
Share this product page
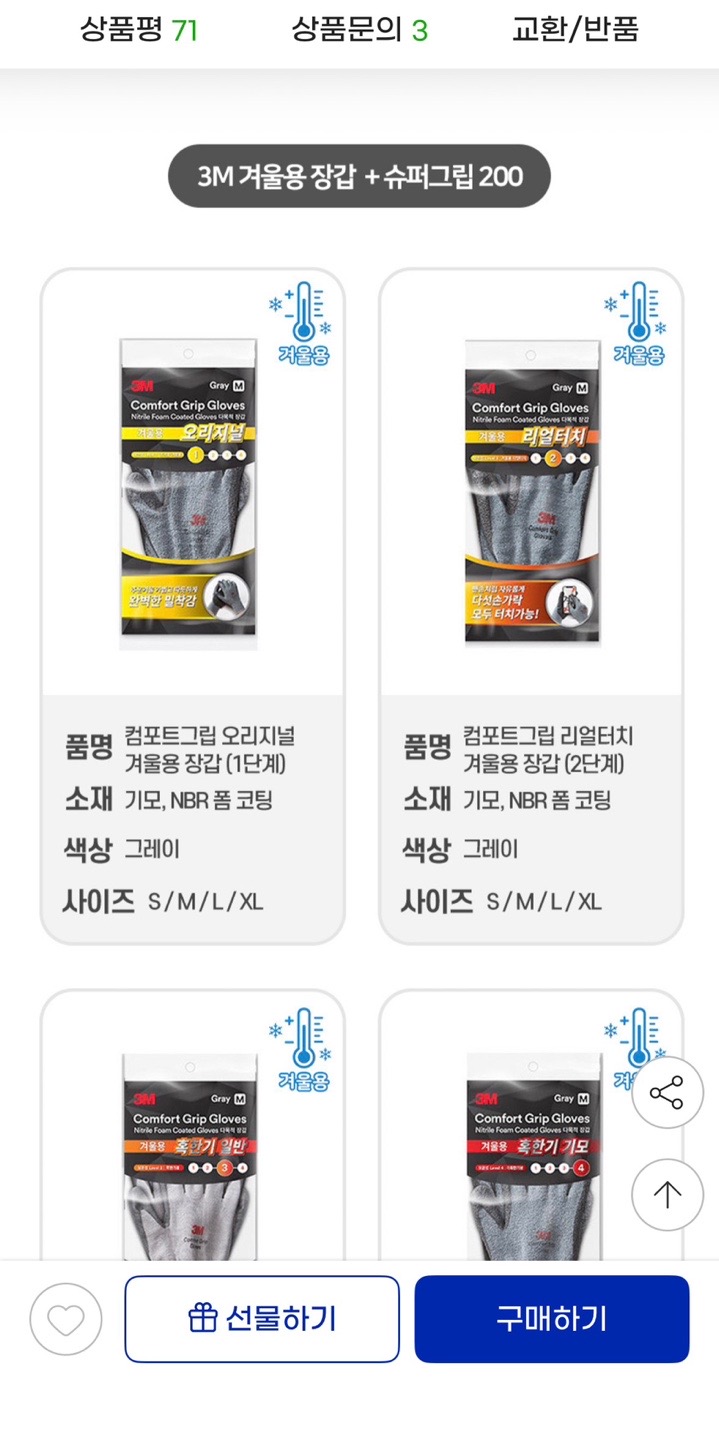point(667,1093)
